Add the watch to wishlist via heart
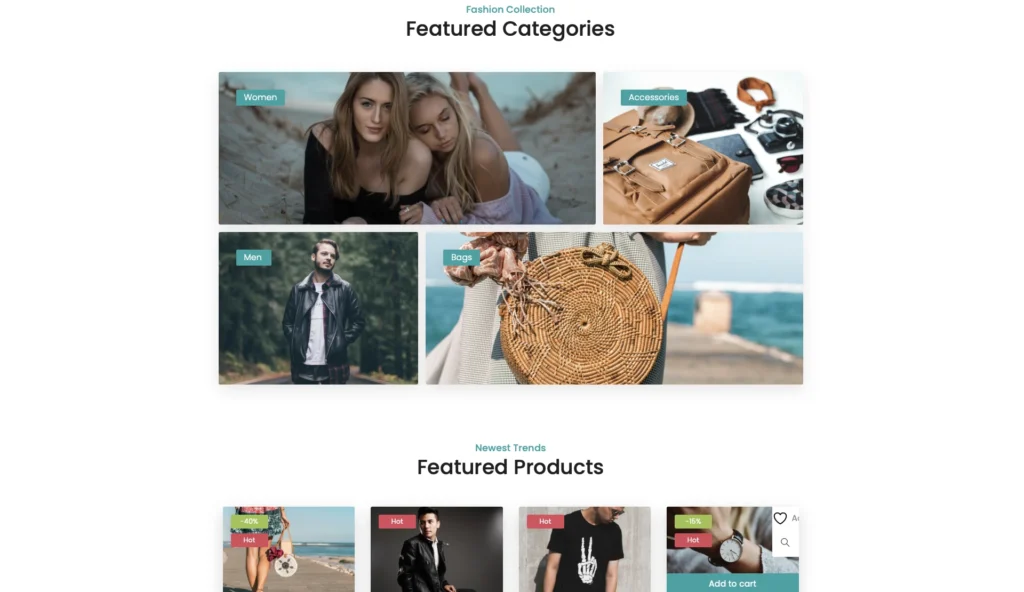The width and height of the screenshot is (1024, 592). pos(780,518)
